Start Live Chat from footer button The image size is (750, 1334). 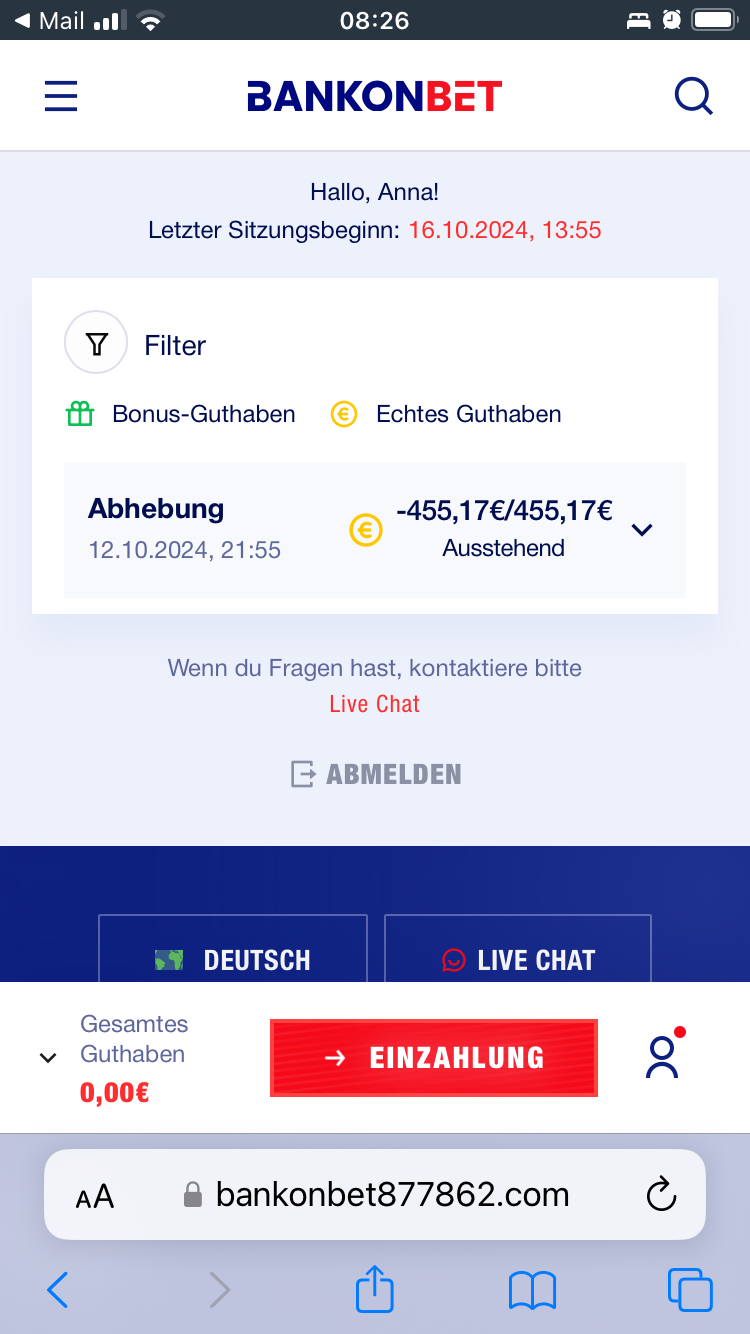point(518,958)
